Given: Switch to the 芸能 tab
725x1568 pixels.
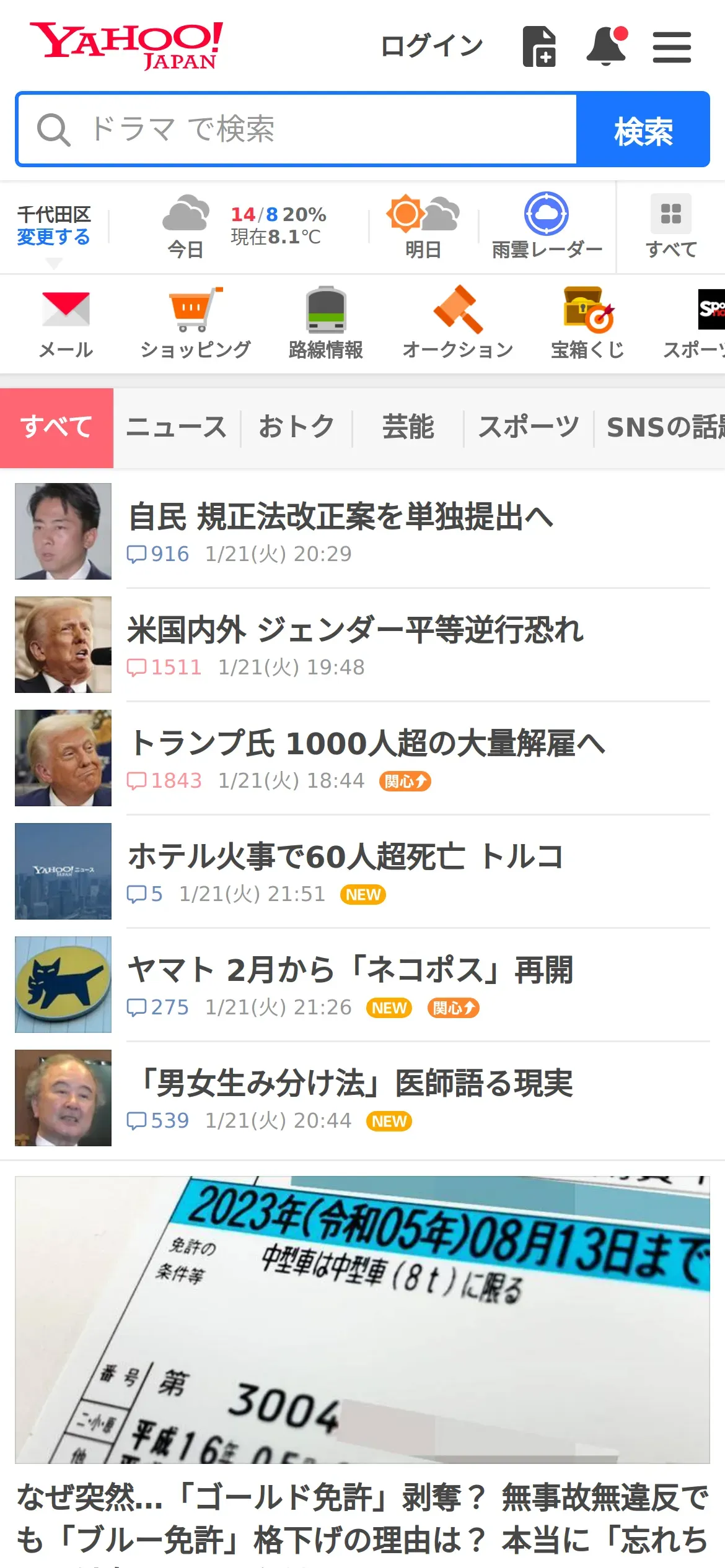Looking at the screenshot, I should (408, 427).
